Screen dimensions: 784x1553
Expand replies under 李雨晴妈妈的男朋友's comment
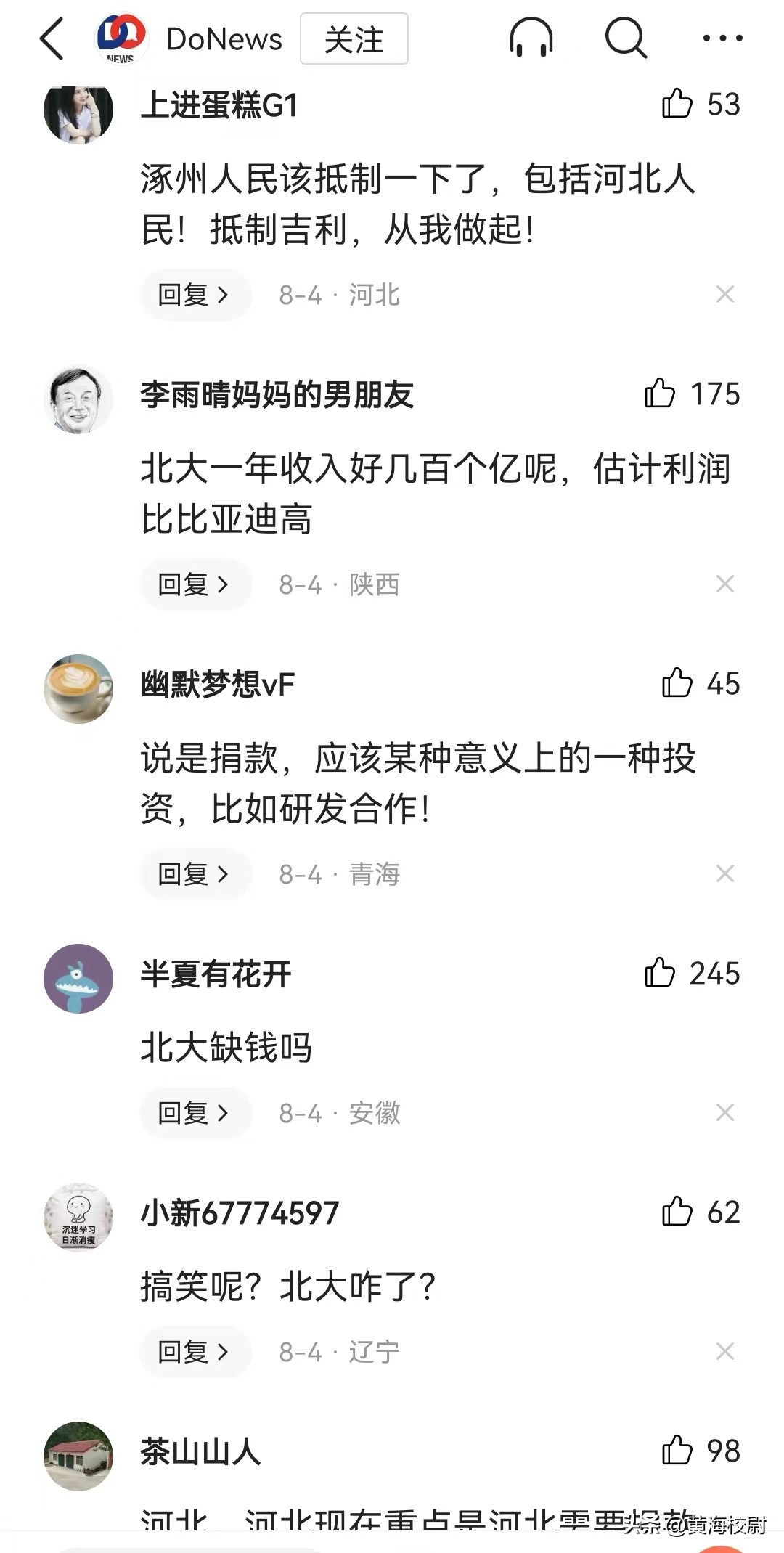195,584
